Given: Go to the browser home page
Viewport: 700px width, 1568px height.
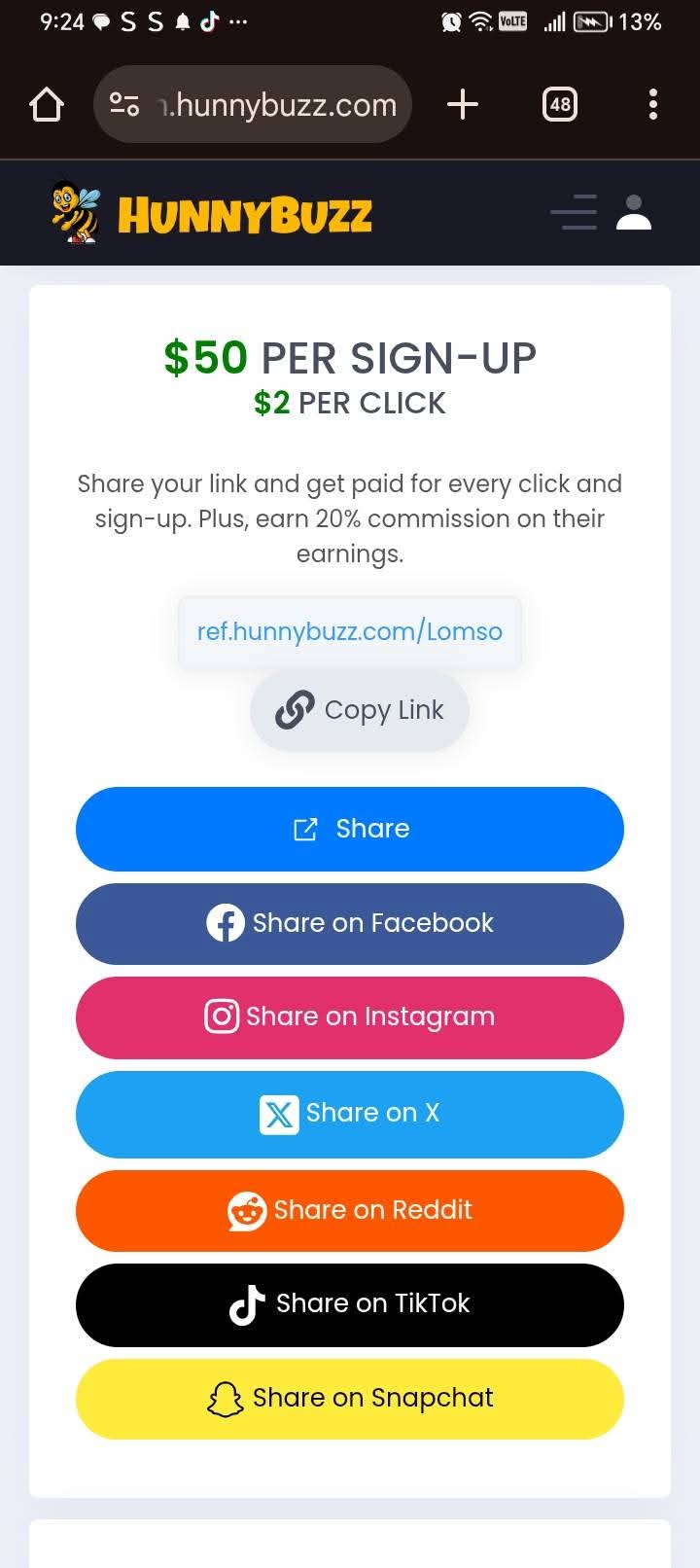Looking at the screenshot, I should 47,104.
